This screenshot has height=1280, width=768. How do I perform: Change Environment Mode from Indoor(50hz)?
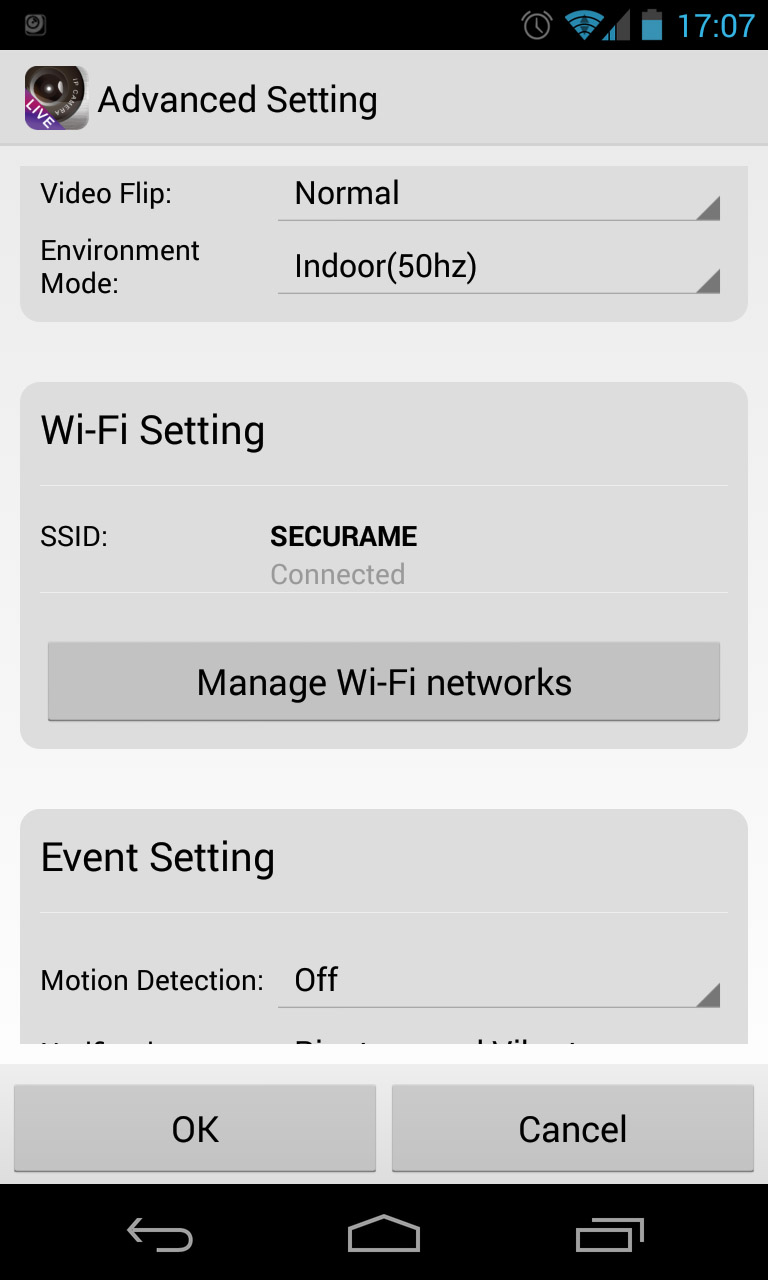tap(499, 267)
